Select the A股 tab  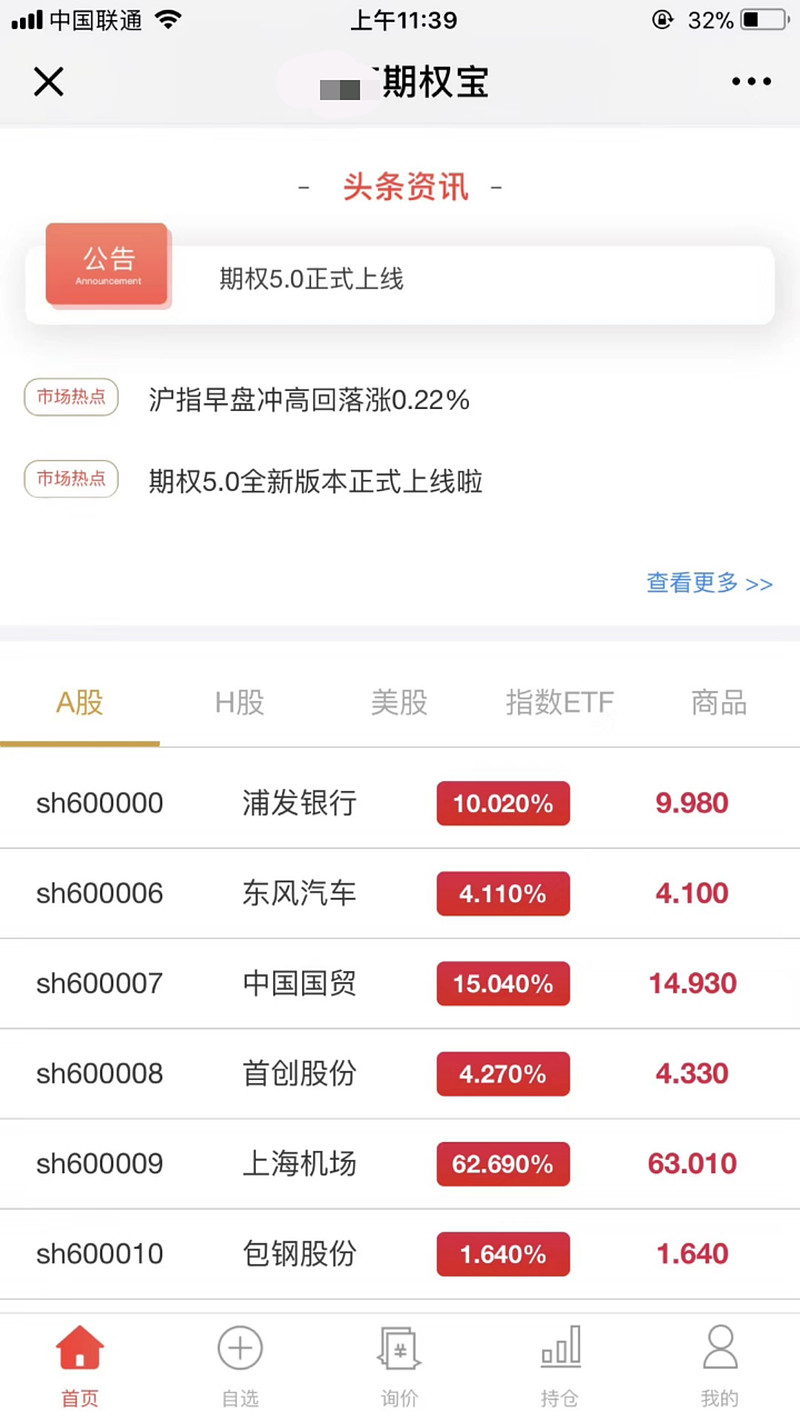pos(80,703)
